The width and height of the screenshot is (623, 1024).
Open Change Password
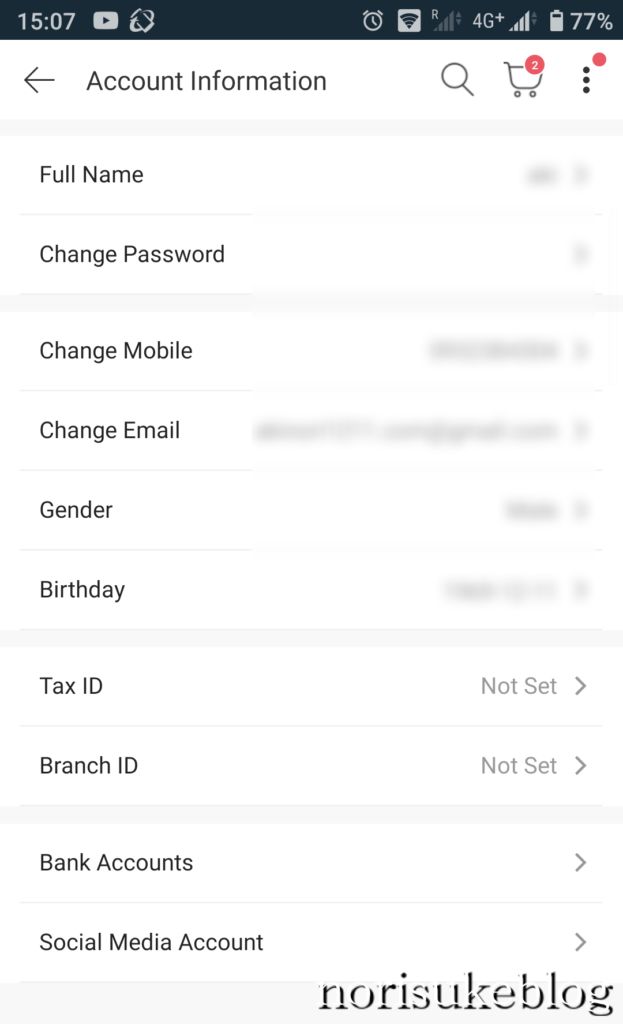(x=312, y=254)
